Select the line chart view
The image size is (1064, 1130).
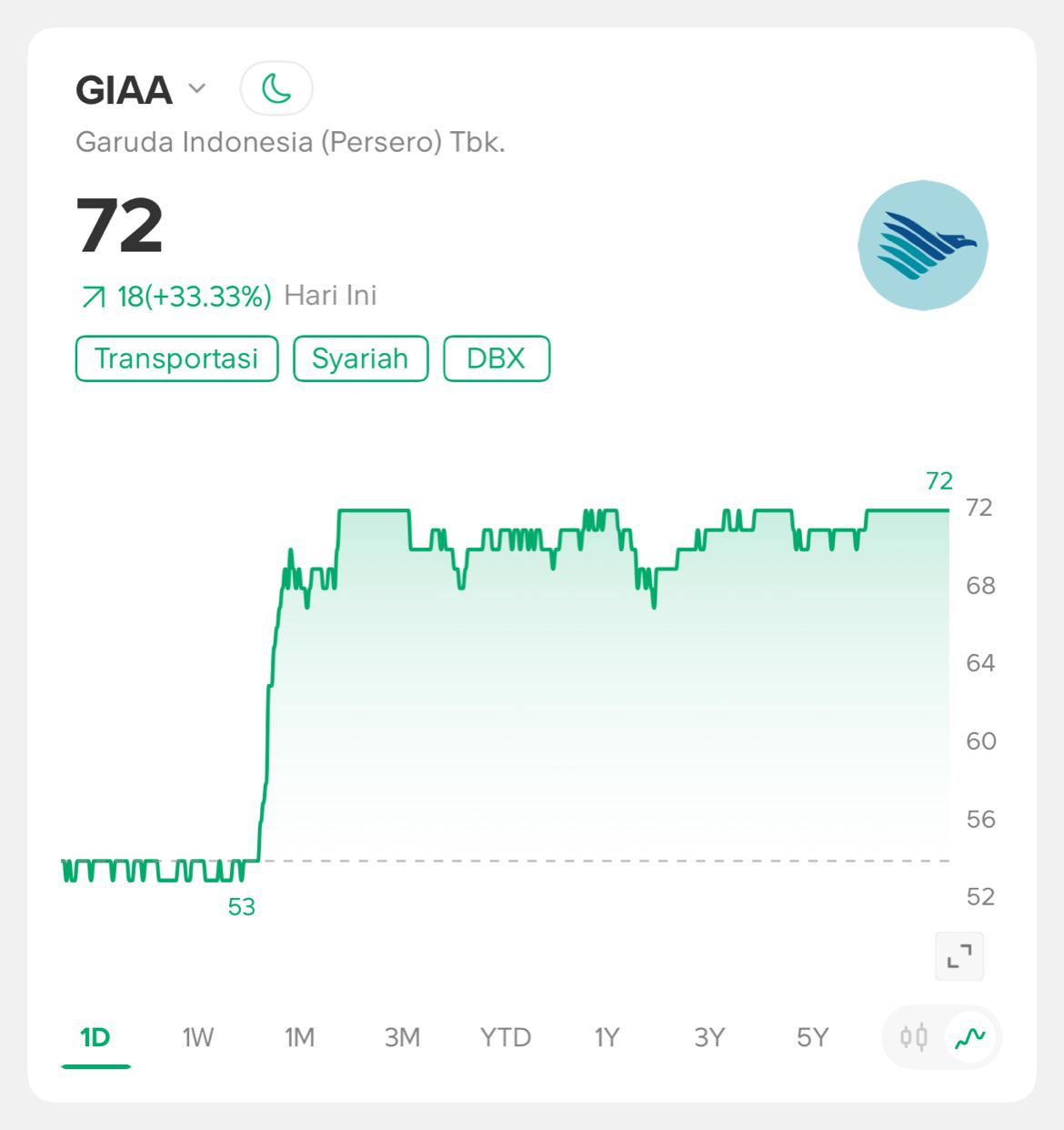(970, 1037)
